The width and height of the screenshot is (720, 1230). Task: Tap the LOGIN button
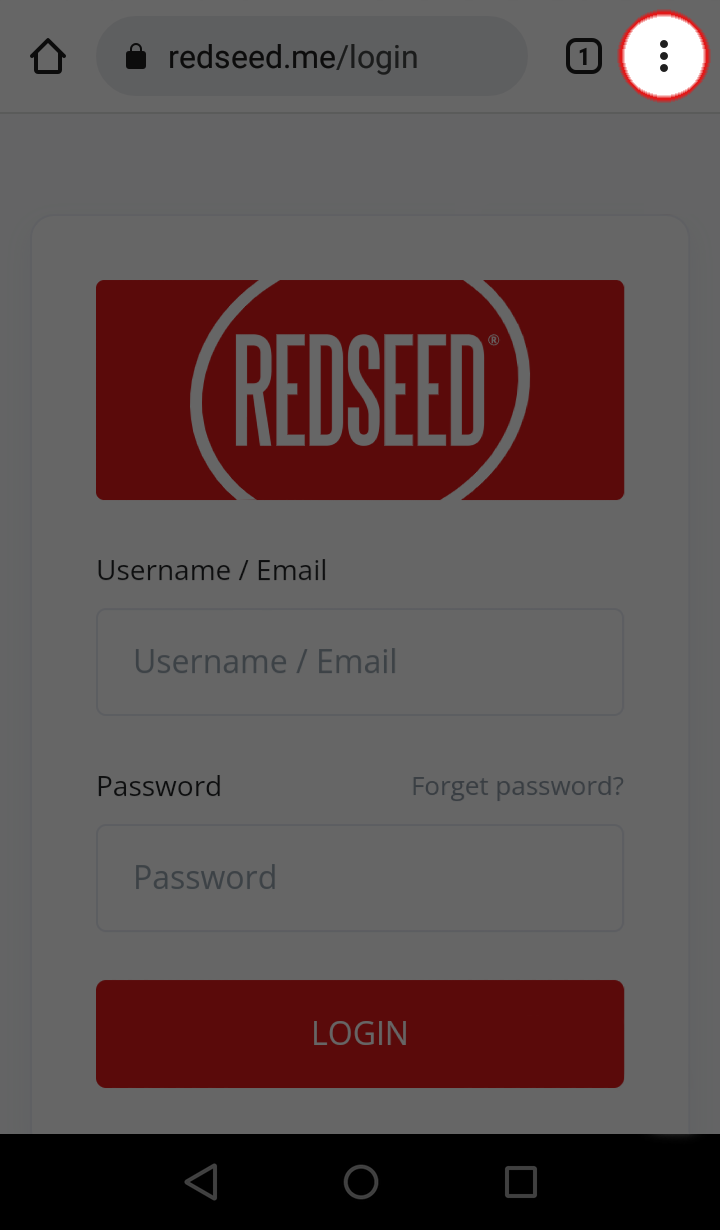(360, 1034)
